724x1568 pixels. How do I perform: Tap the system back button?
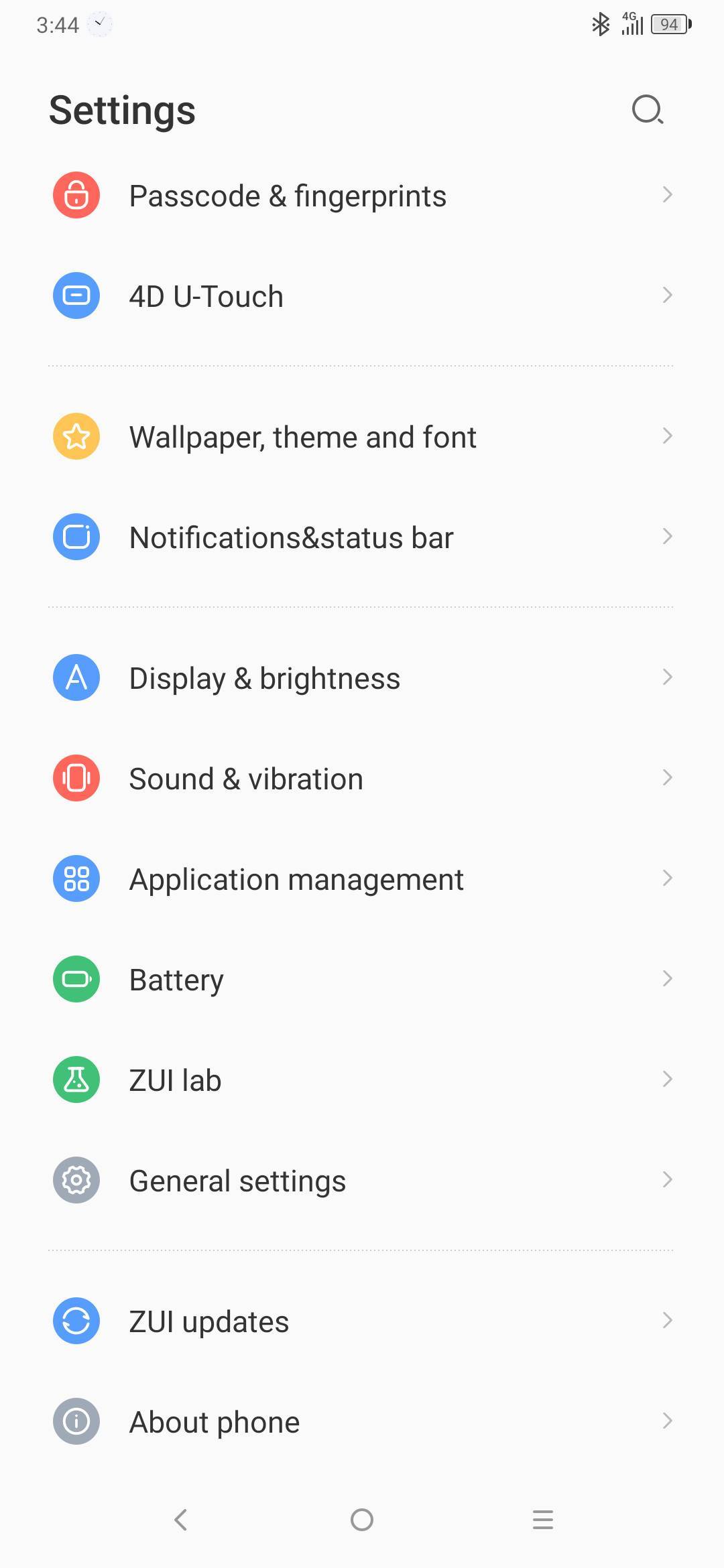[181, 1520]
